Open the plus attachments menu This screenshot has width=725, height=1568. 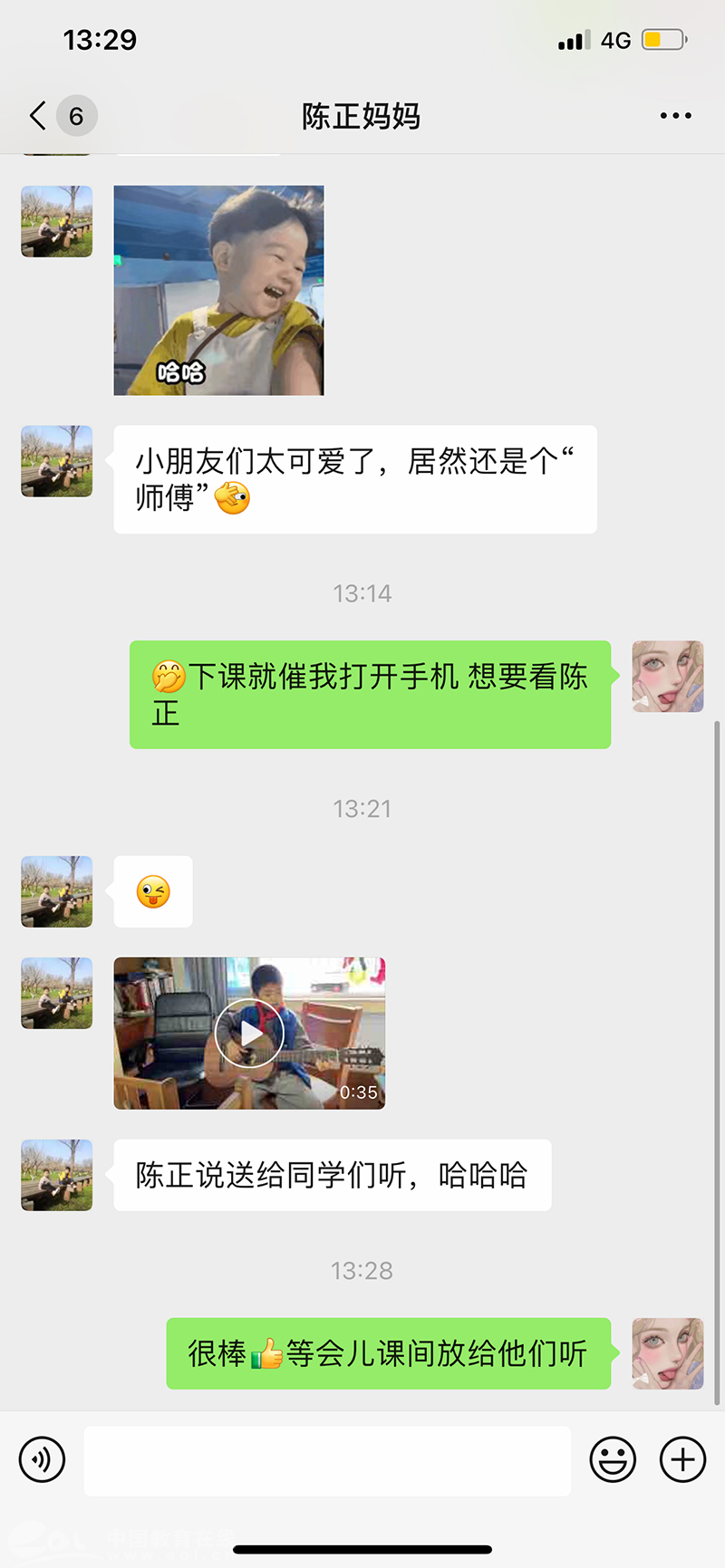(682, 1460)
